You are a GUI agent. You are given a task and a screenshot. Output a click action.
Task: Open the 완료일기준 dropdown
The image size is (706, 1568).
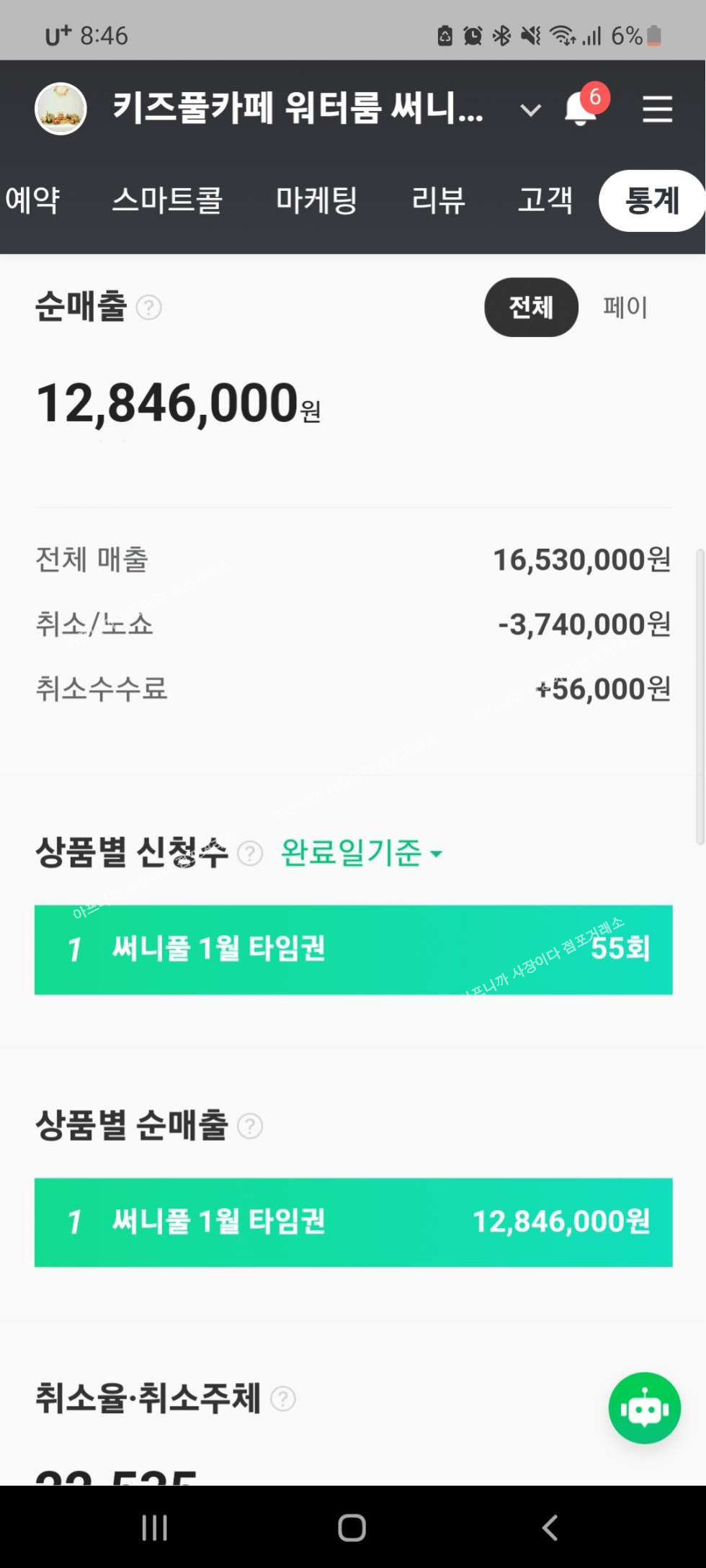pyautogui.click(x=361, y=853)
